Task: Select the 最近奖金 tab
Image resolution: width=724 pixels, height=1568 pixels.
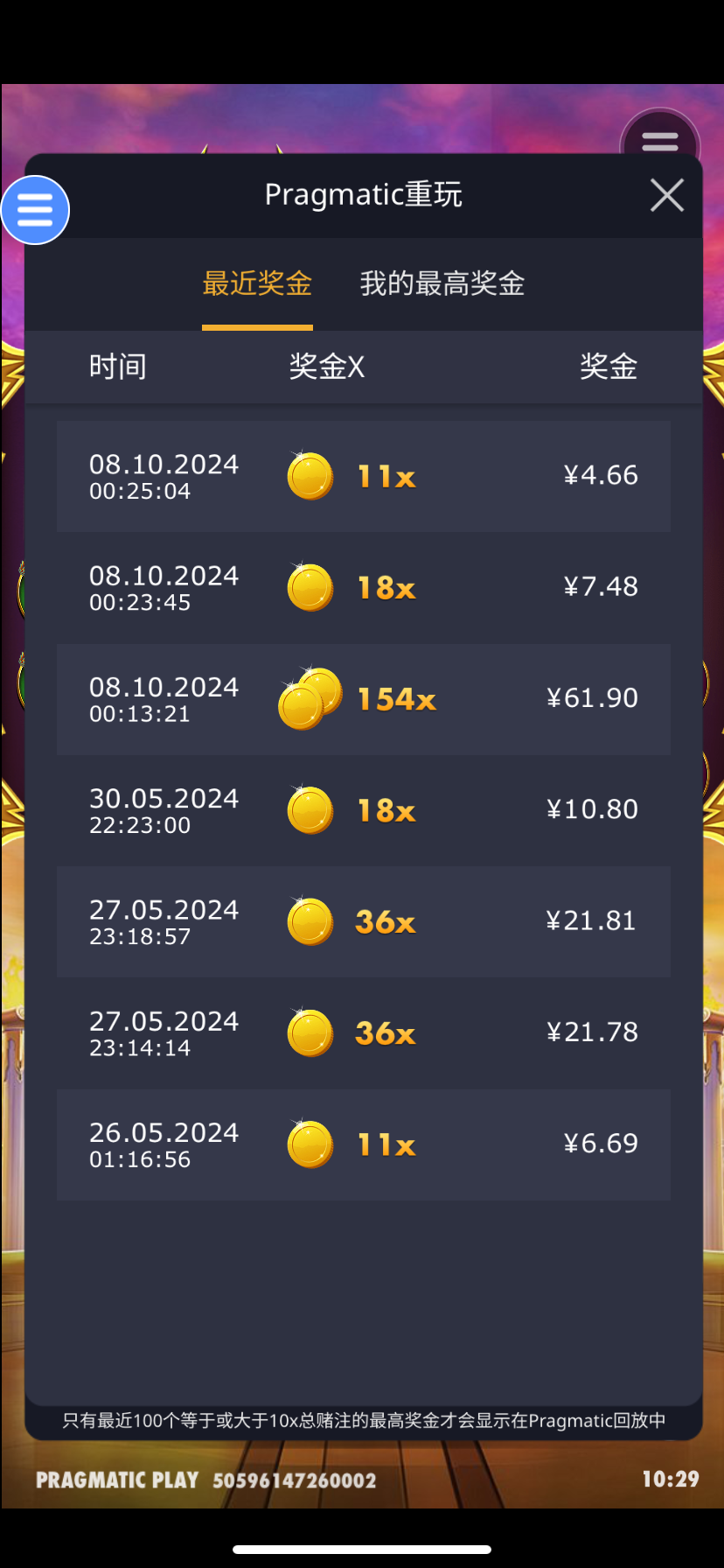Action: pos(257,283)
